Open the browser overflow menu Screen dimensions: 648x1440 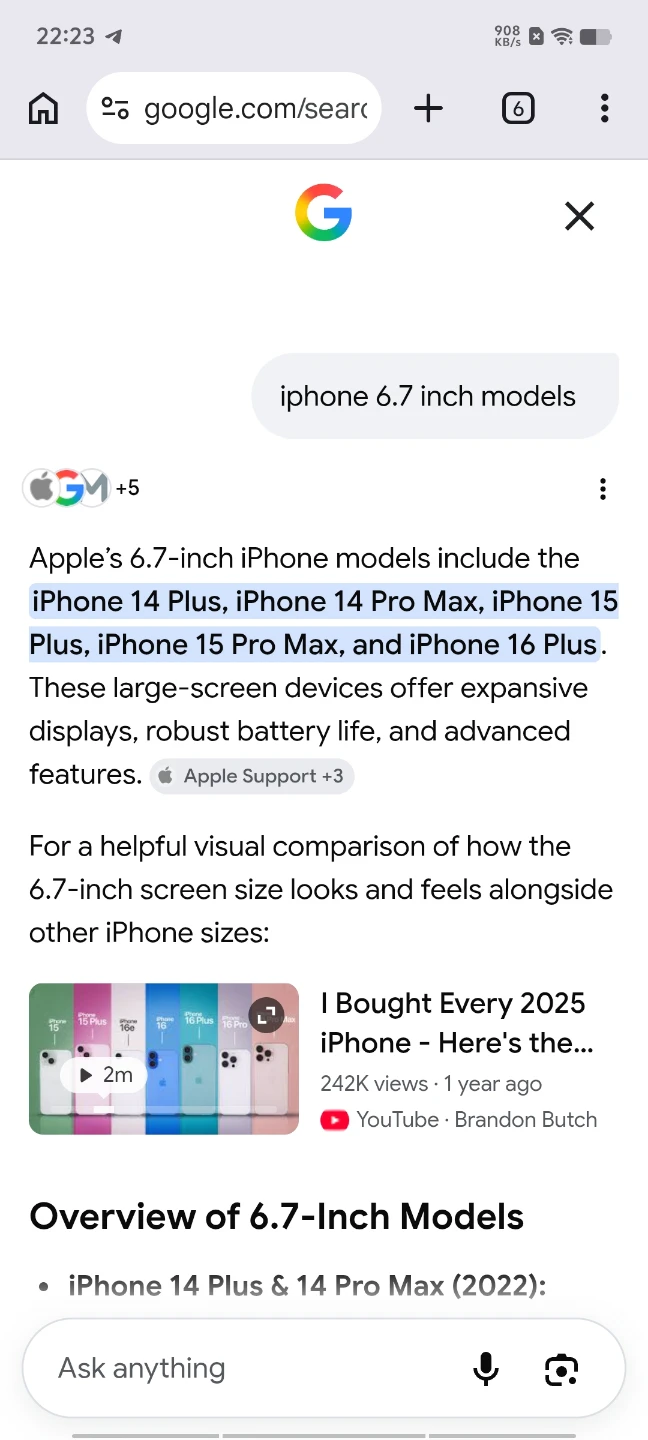click(604, 108)
